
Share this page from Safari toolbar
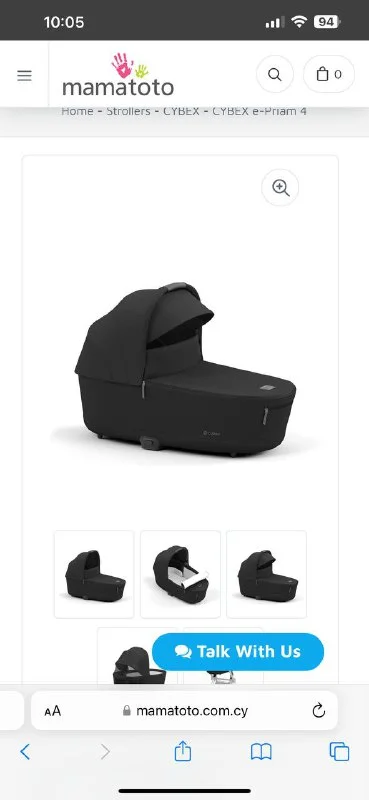183,751
